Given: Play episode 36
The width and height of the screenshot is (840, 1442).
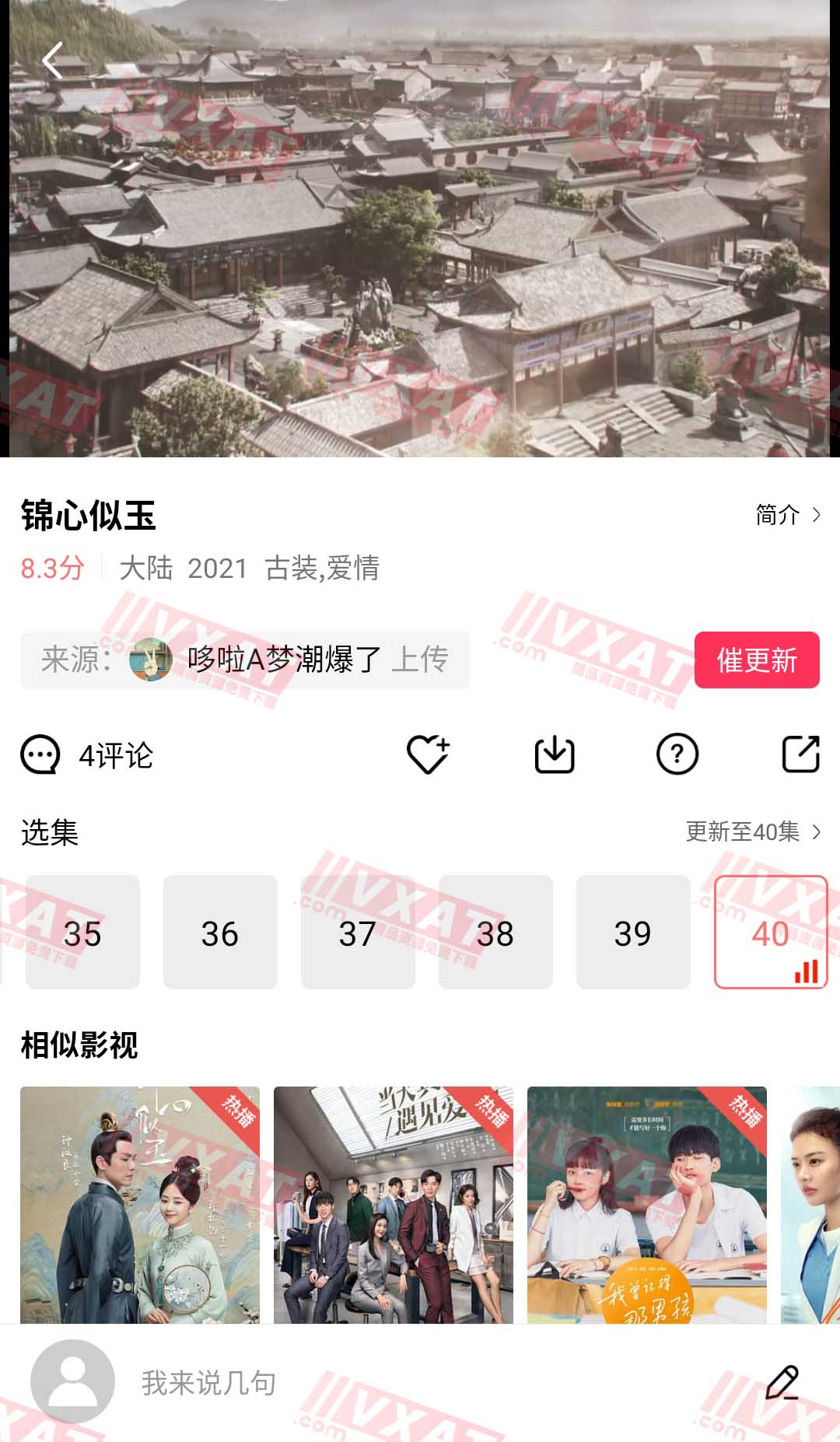Looking at the screenshot, I should coord(220,933).
